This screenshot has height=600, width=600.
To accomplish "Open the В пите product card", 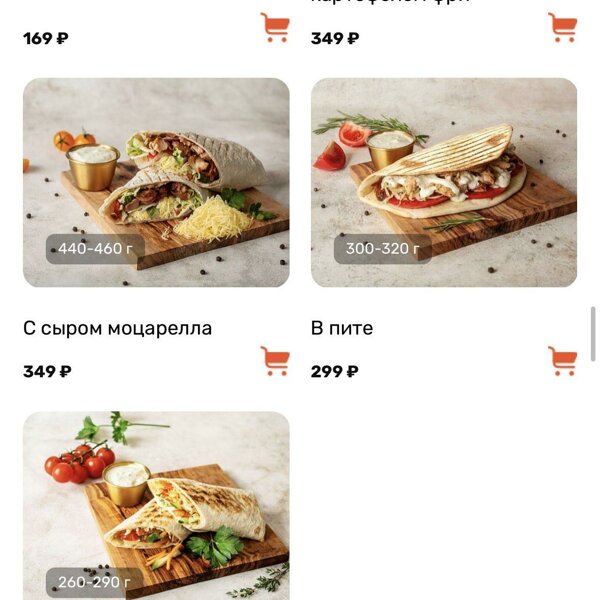I will (444, 183).
